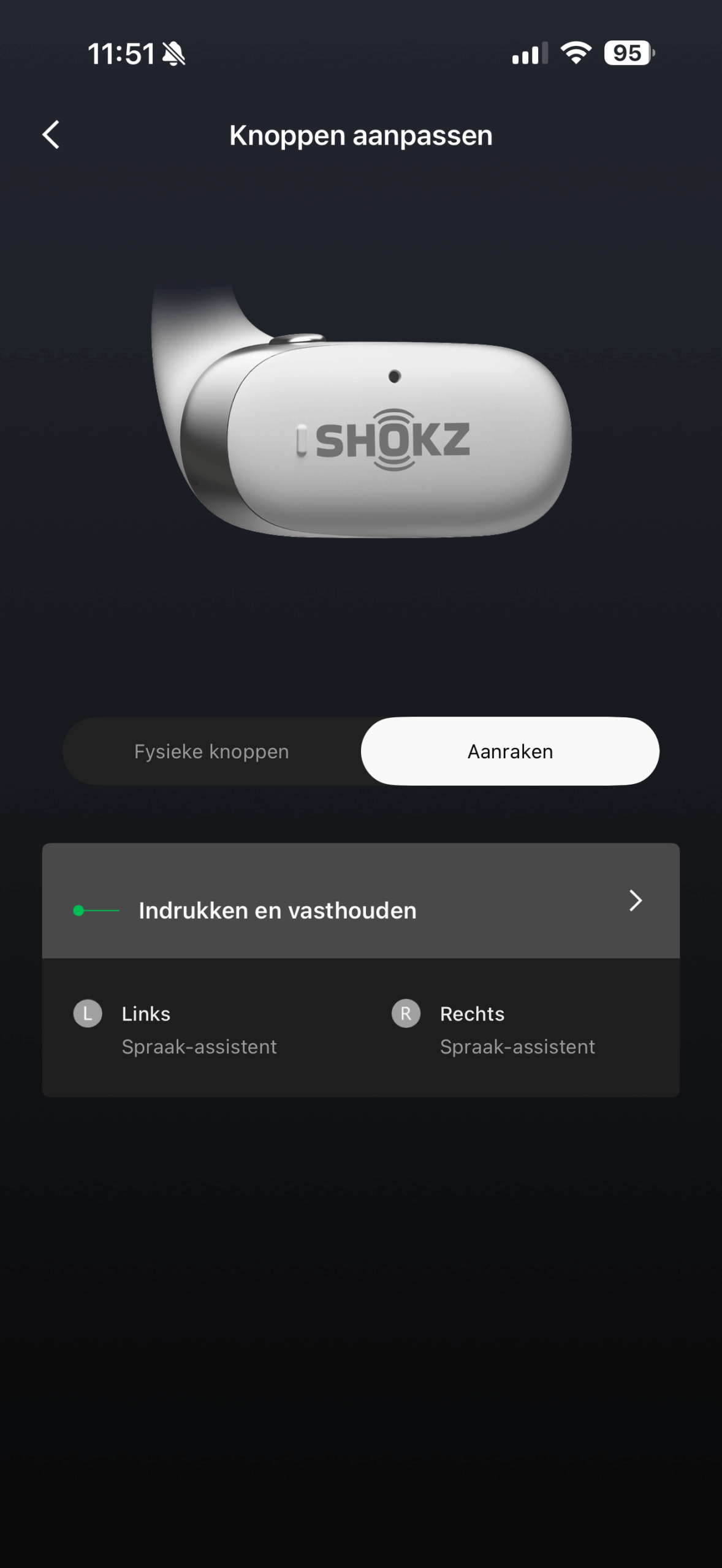722x1568 pixels.
Task: Select the Aanraken tab
Action: [510, 752]
